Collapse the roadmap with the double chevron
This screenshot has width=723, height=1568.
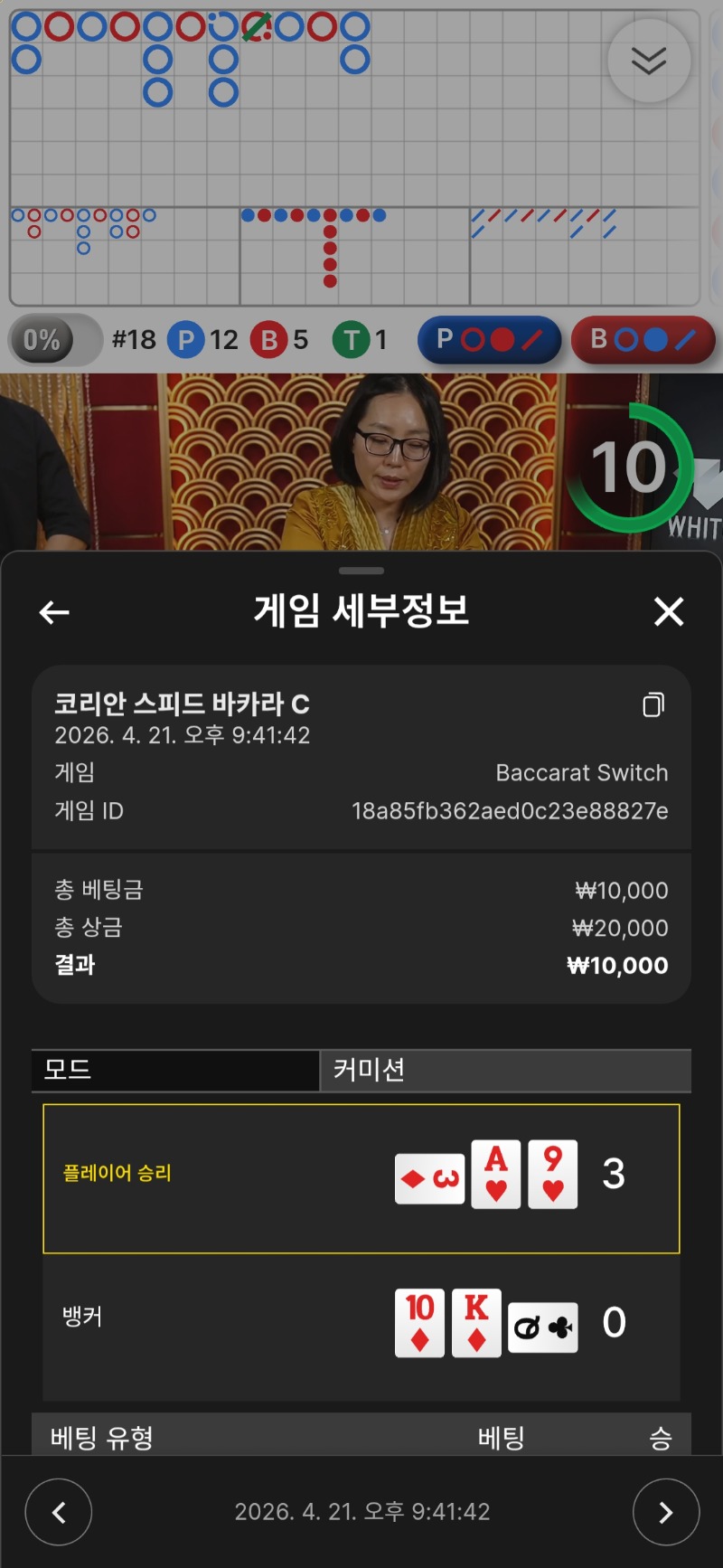[x=649, y=61]
